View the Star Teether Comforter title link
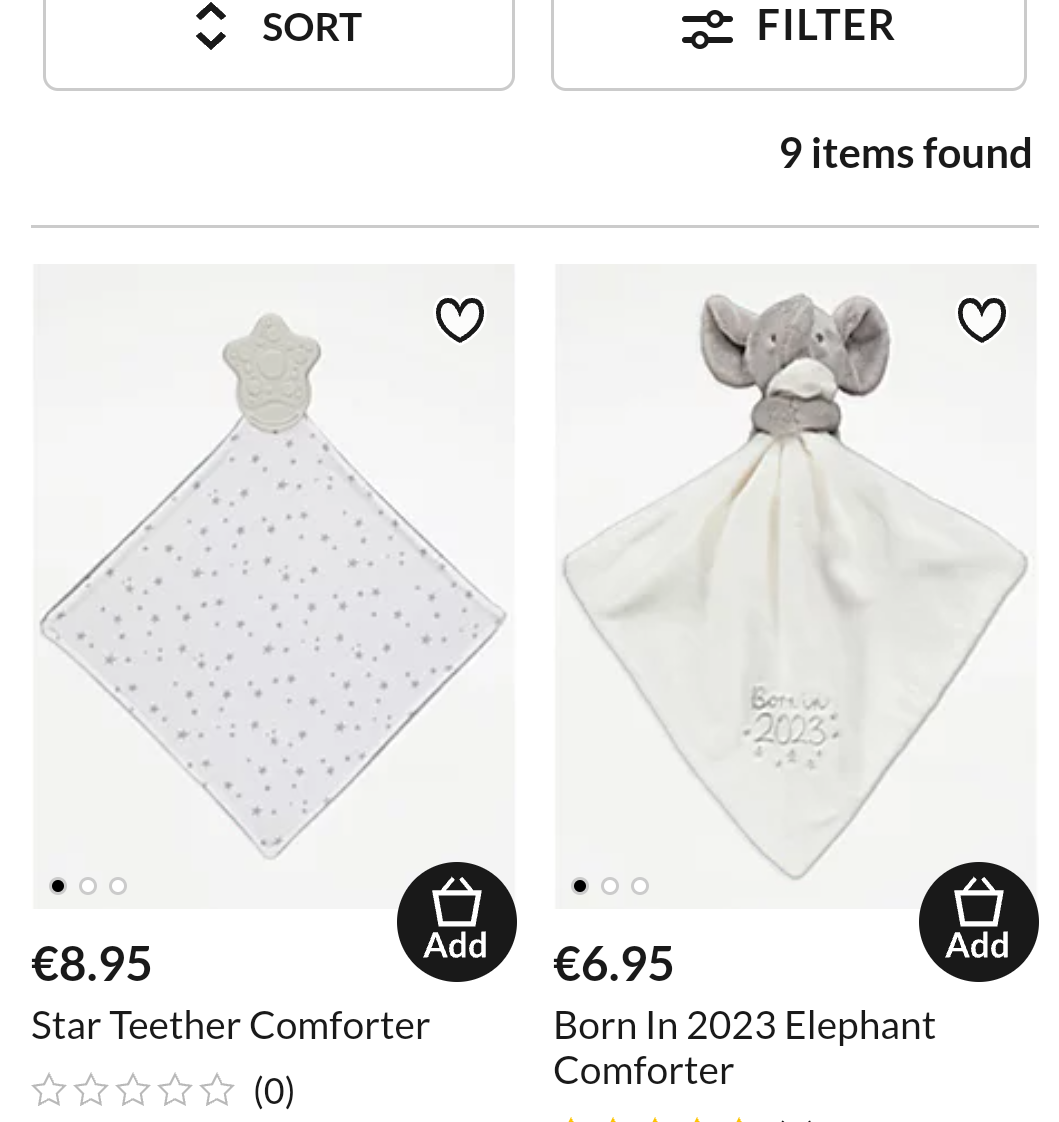 [230, 1025]
